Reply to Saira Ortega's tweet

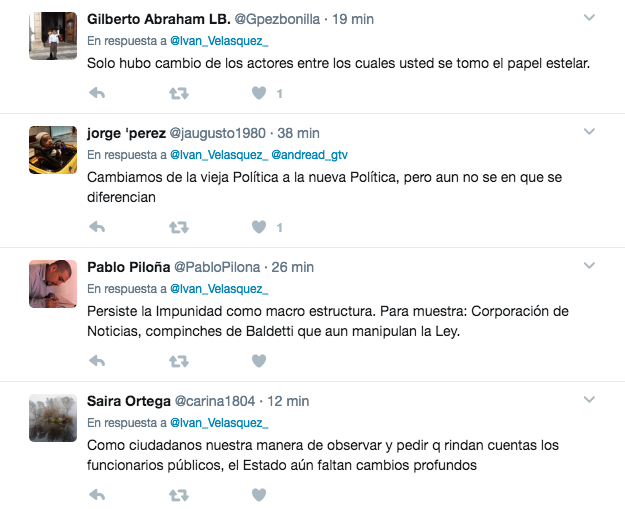tap(97, 495)
